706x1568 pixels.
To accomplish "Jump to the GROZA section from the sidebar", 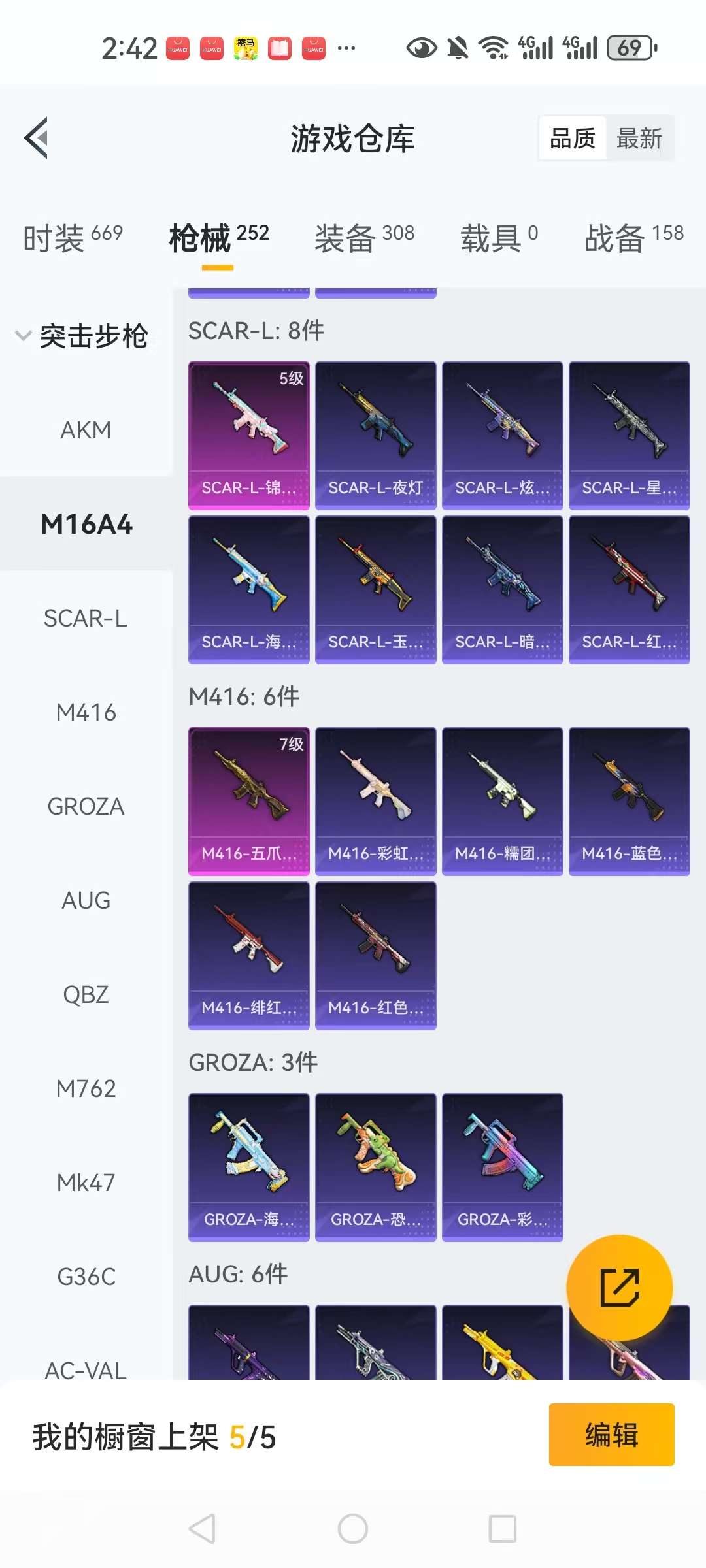I will (x=86, y=807).
